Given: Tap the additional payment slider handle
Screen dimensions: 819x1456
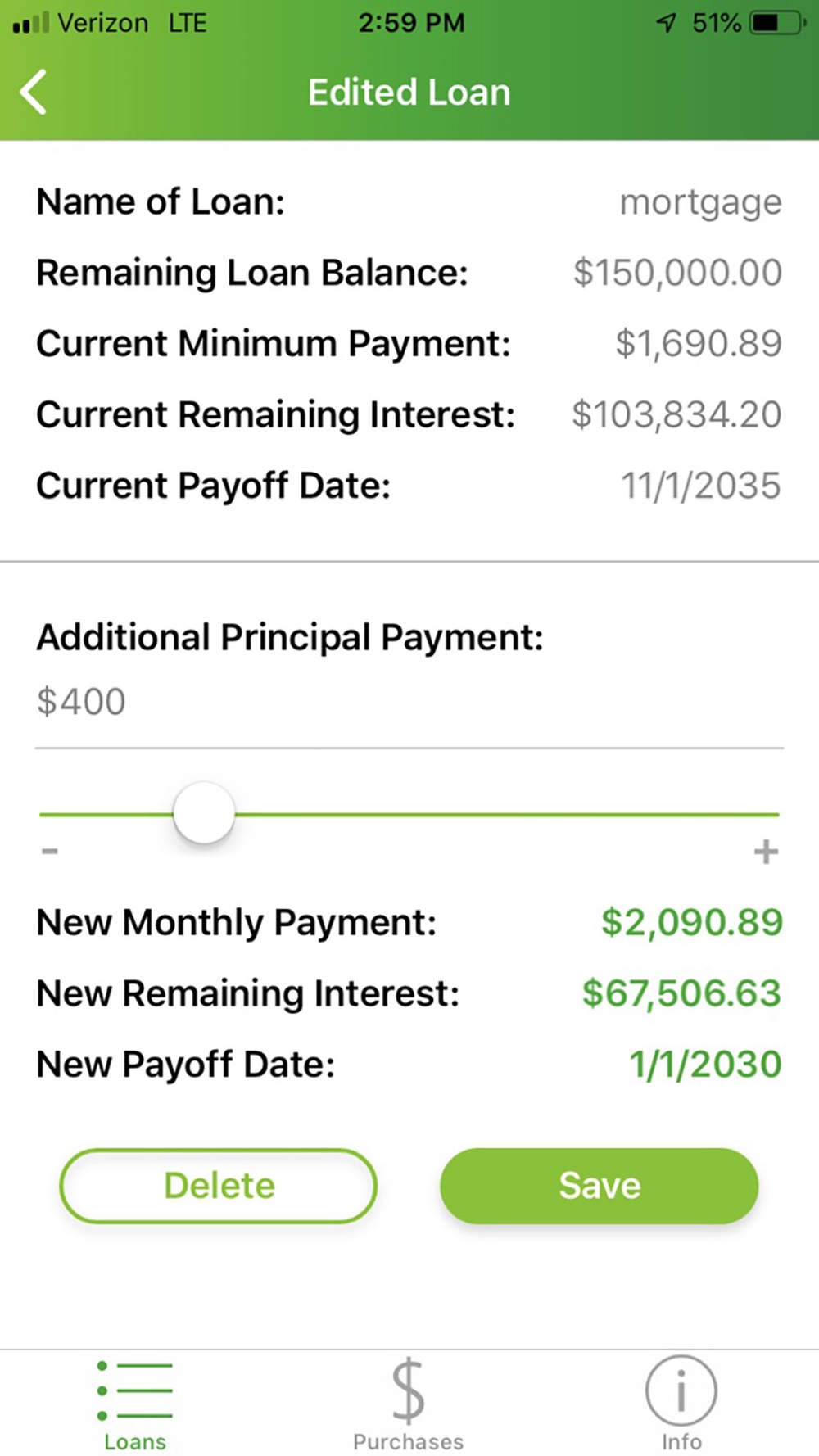Looking at the screenshot, I should (x=204, y=813).
